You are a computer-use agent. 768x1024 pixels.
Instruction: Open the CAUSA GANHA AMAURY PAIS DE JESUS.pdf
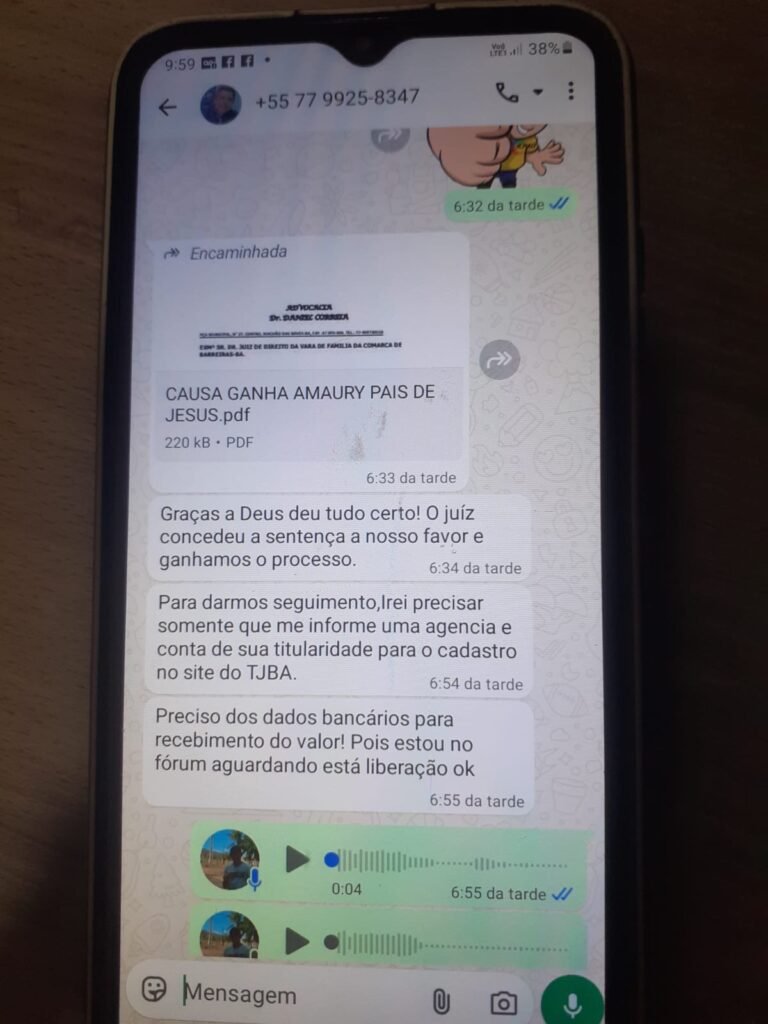point(308,403)
